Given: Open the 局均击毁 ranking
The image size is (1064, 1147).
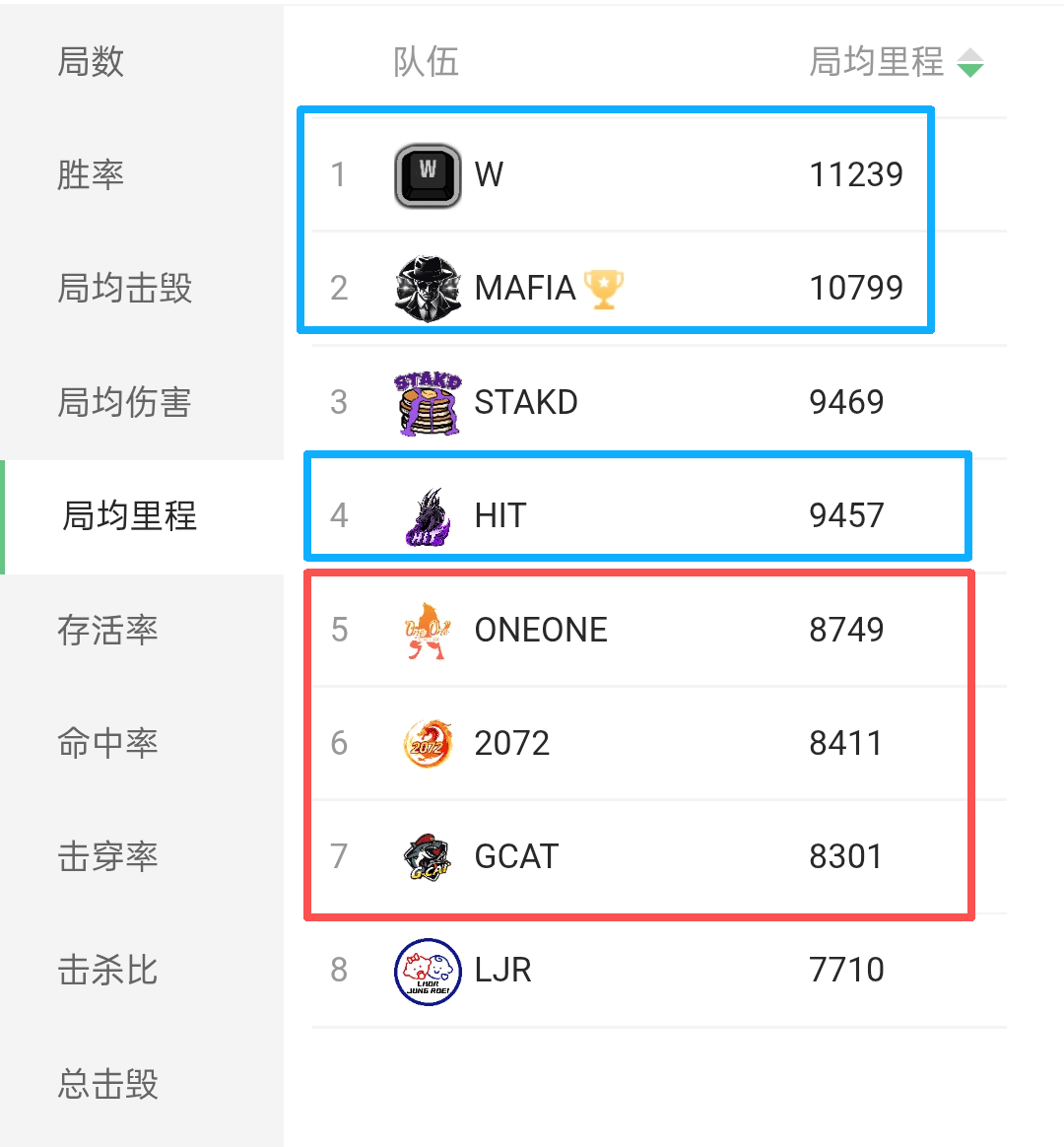Looking at the screenshot, I should 124,289.
